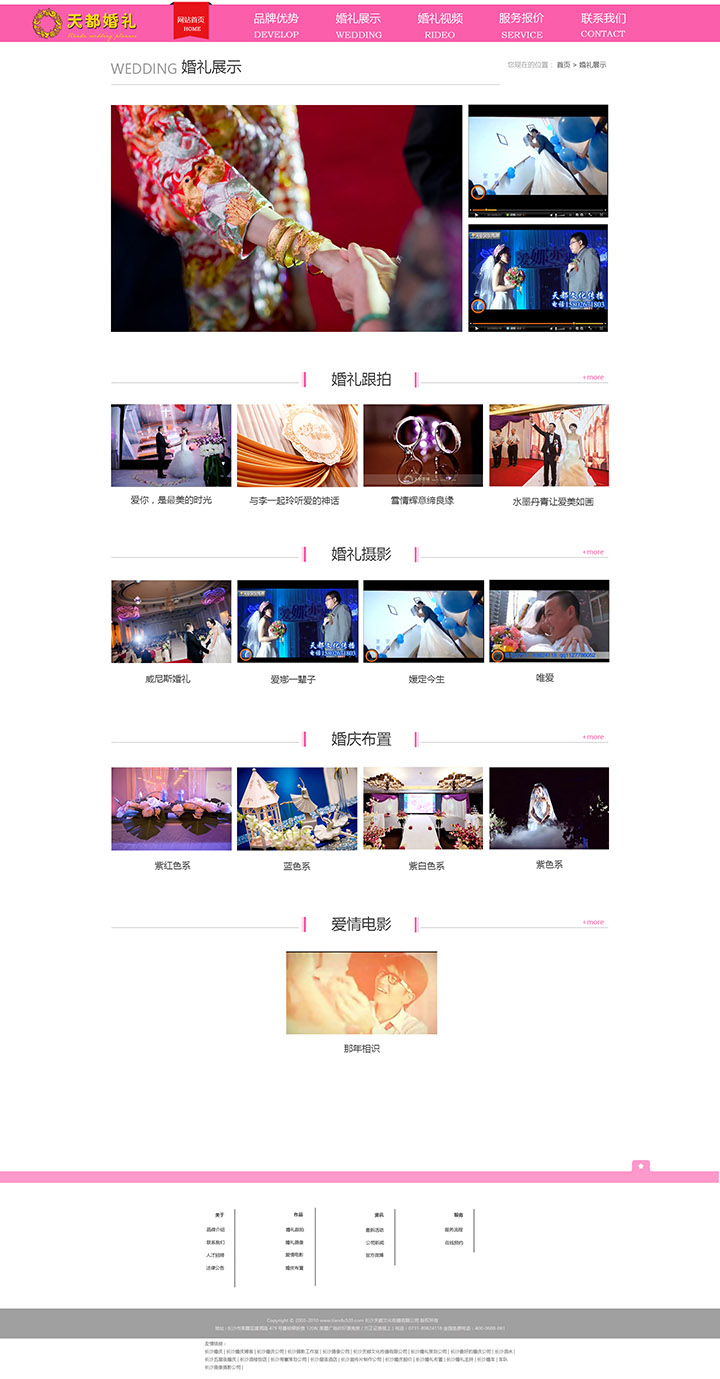Open the 雪情辉意缔良缘 rings thumbnail
The width and height of the screenshot is (720, 1379).
tap(423, 446)
